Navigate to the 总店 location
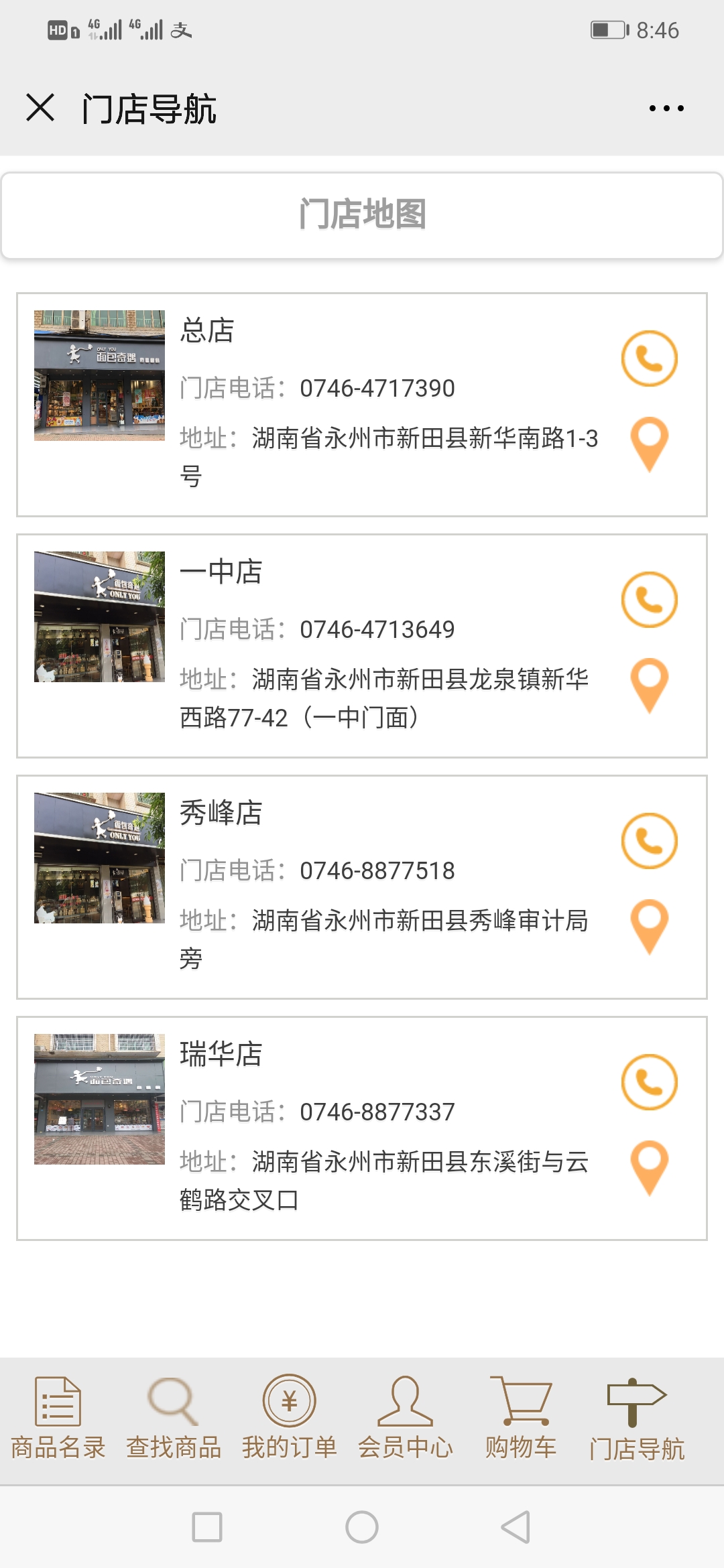 point(649,444)
